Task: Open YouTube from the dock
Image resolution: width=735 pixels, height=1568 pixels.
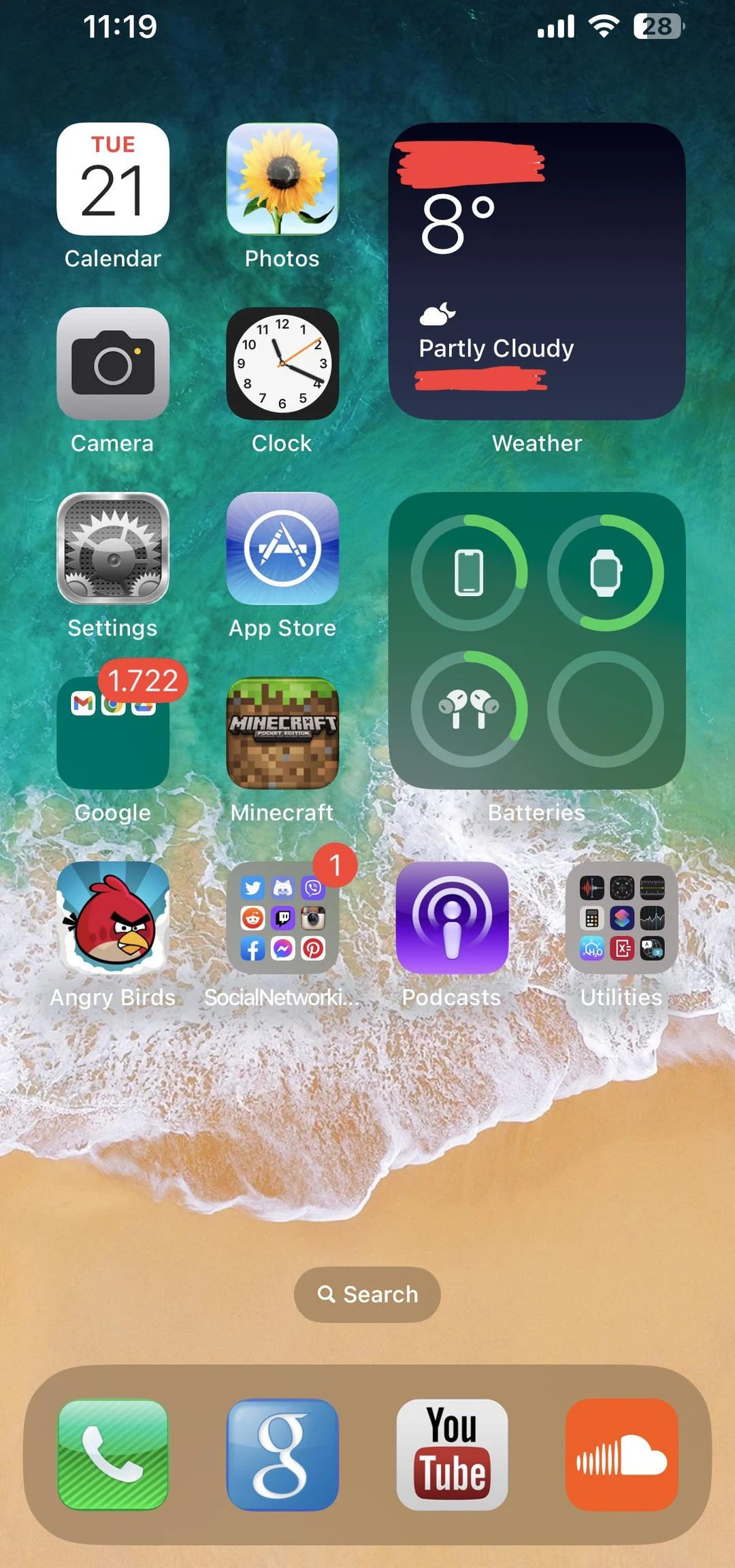Action: (x=452, y=1455)
